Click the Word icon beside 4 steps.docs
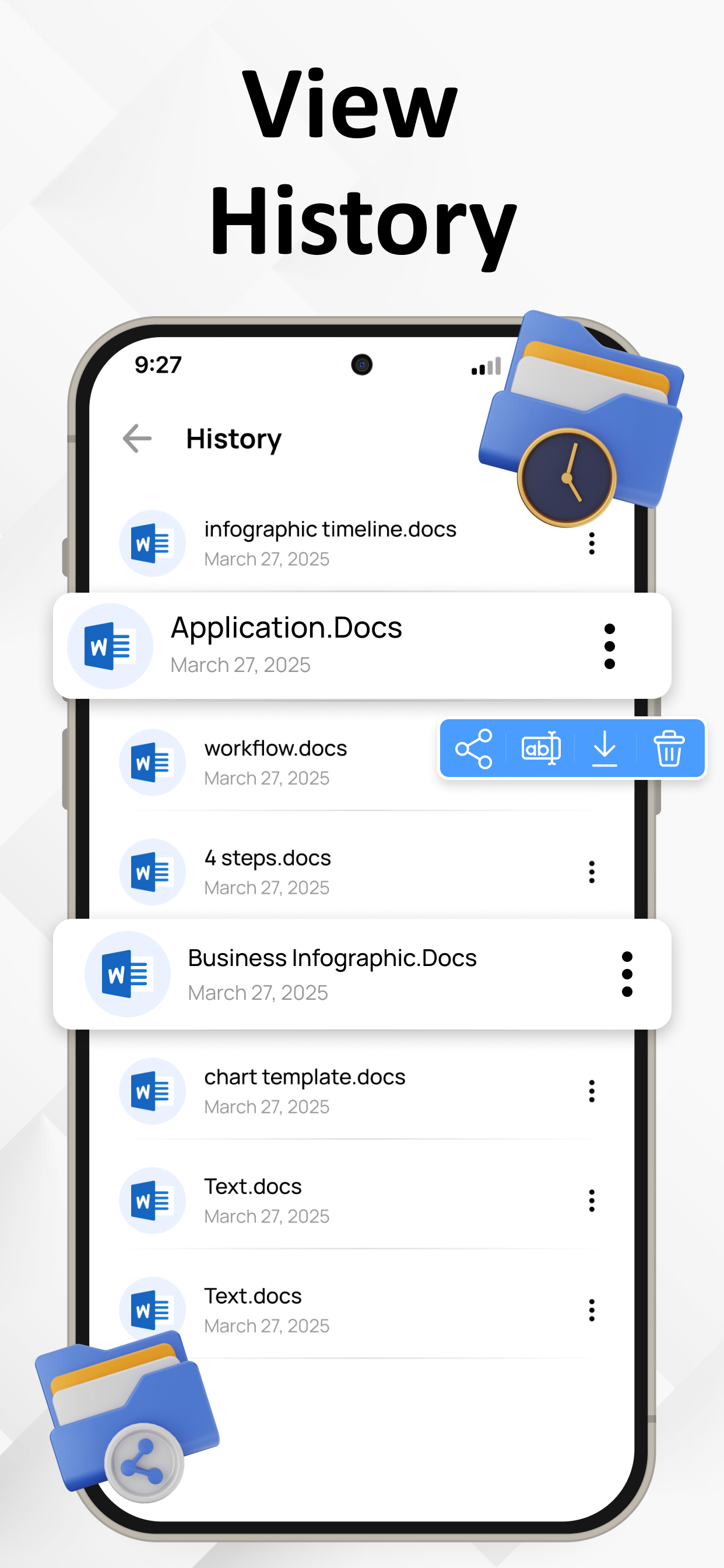Screen dimensions: 724x1568 coord(152,871)
